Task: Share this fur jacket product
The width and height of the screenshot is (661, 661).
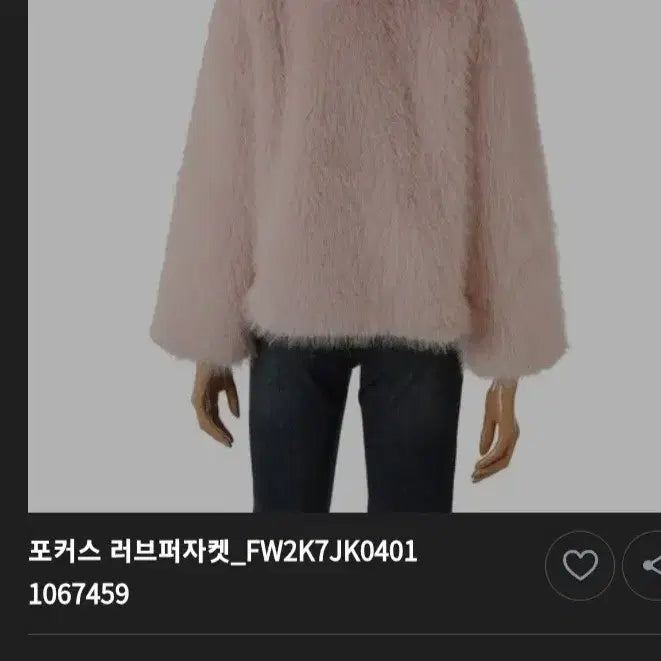Action: pos(648,566)
